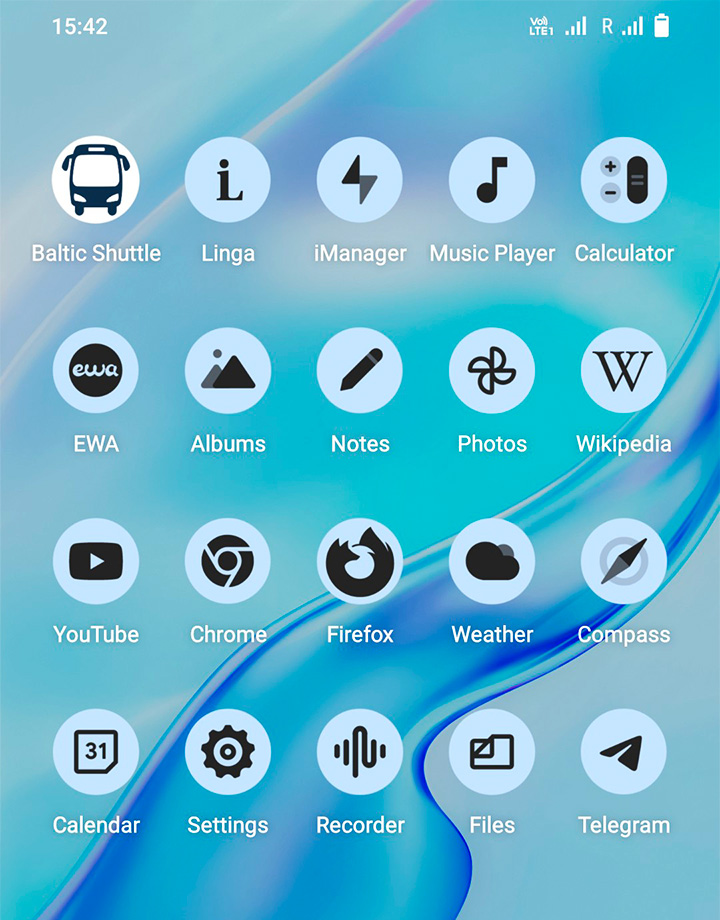Screen dimensions: 720x920
Task: Open the Chrome browser
Action: (x=228, y=561)
